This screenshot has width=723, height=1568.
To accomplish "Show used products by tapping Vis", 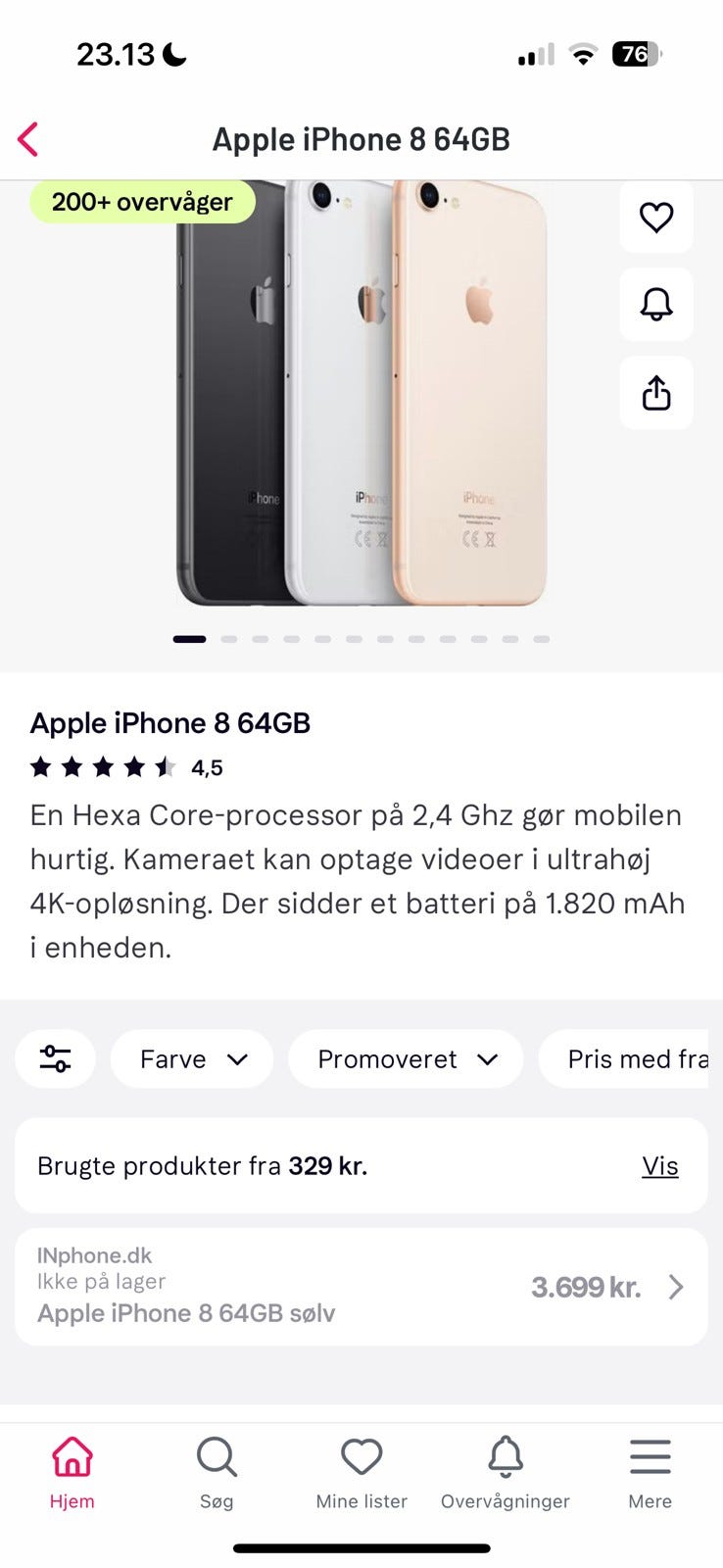I will tap(659, 1166).
